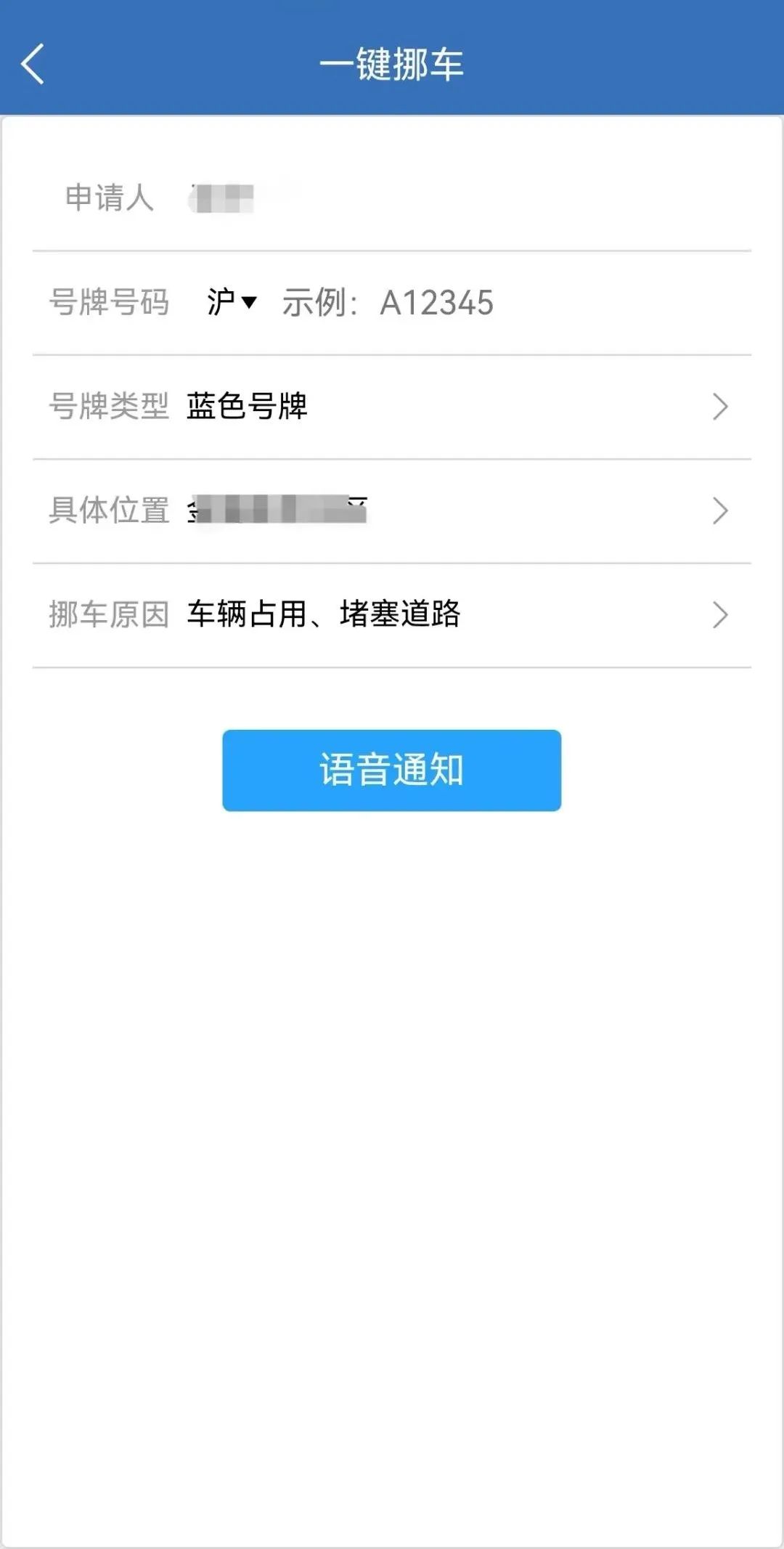Tap the 申请人 label text
The height and width of the screenshot is (1549, 784).
pyautogui.click(x=107, y=196)
